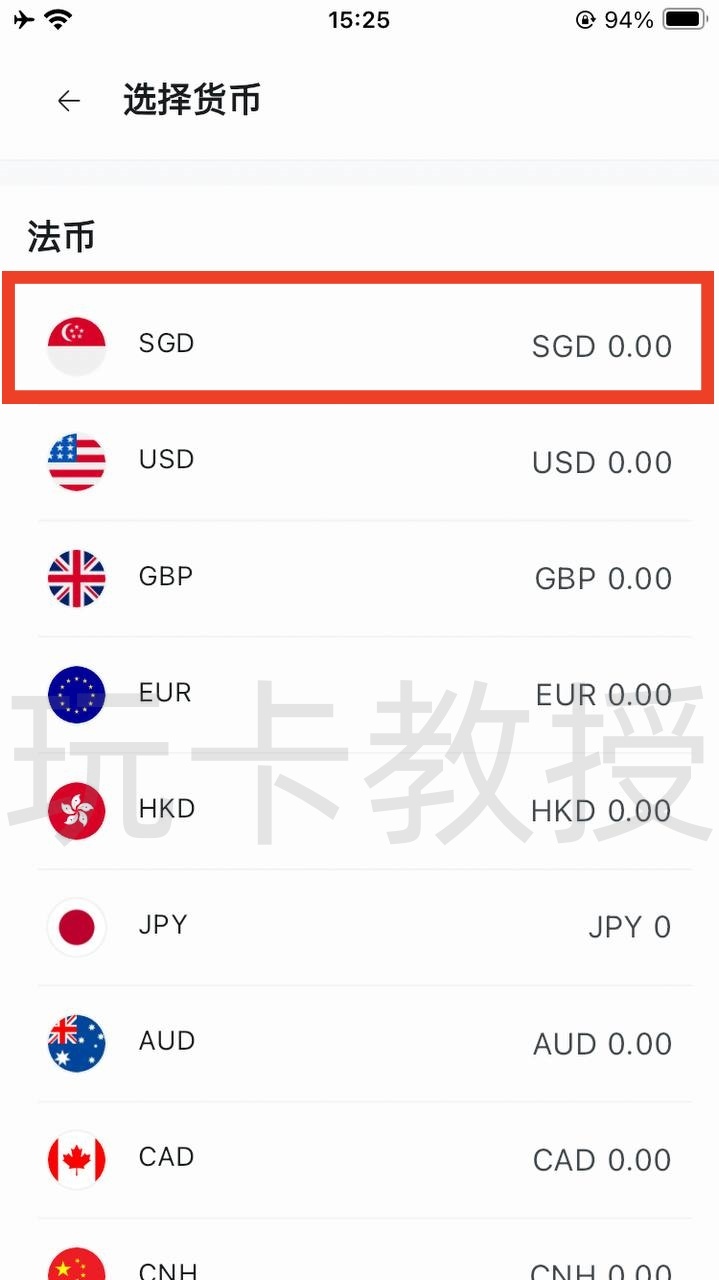This screenshot has width=719, height=1280.
Task: Choose the HKD currency row
Action: coord(358,809)
